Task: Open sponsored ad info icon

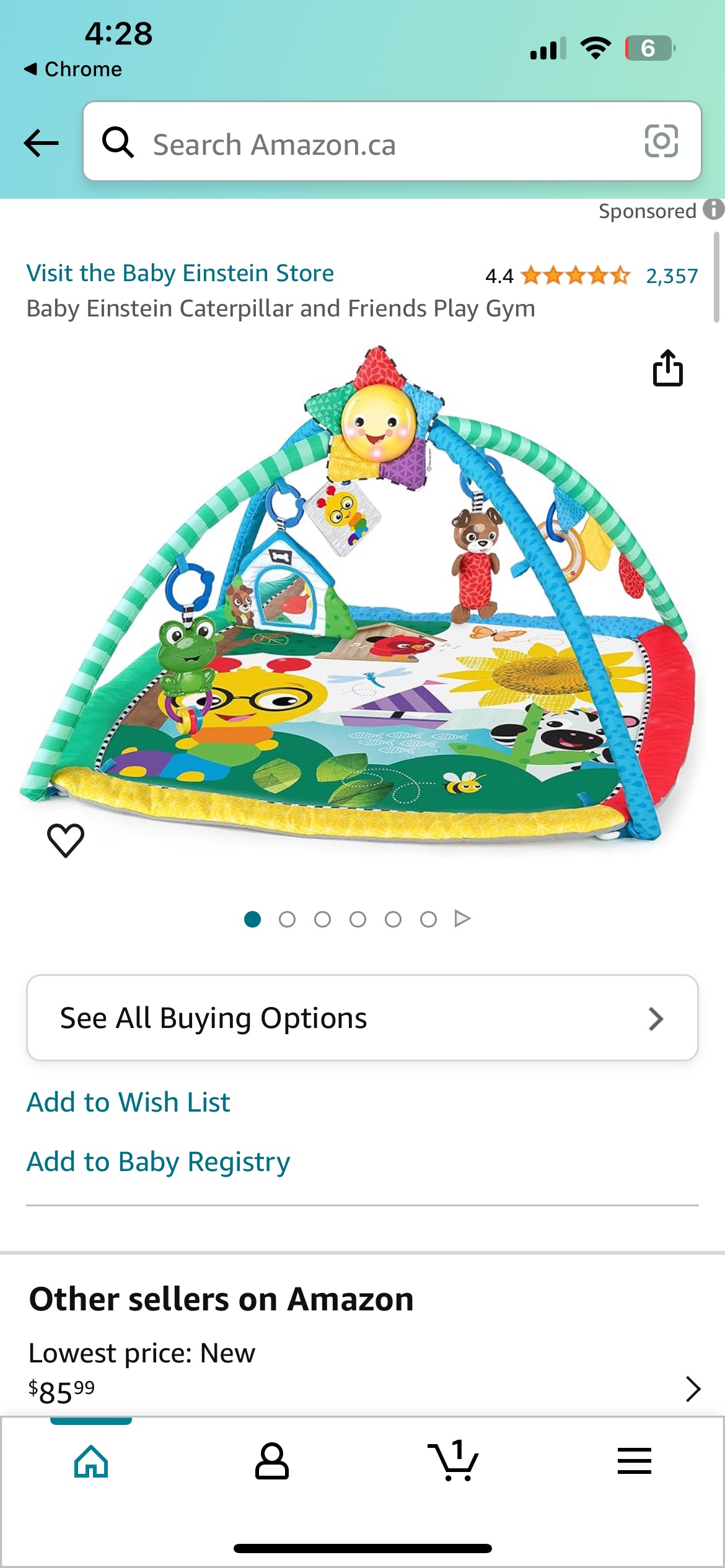Action: [713, 209]
